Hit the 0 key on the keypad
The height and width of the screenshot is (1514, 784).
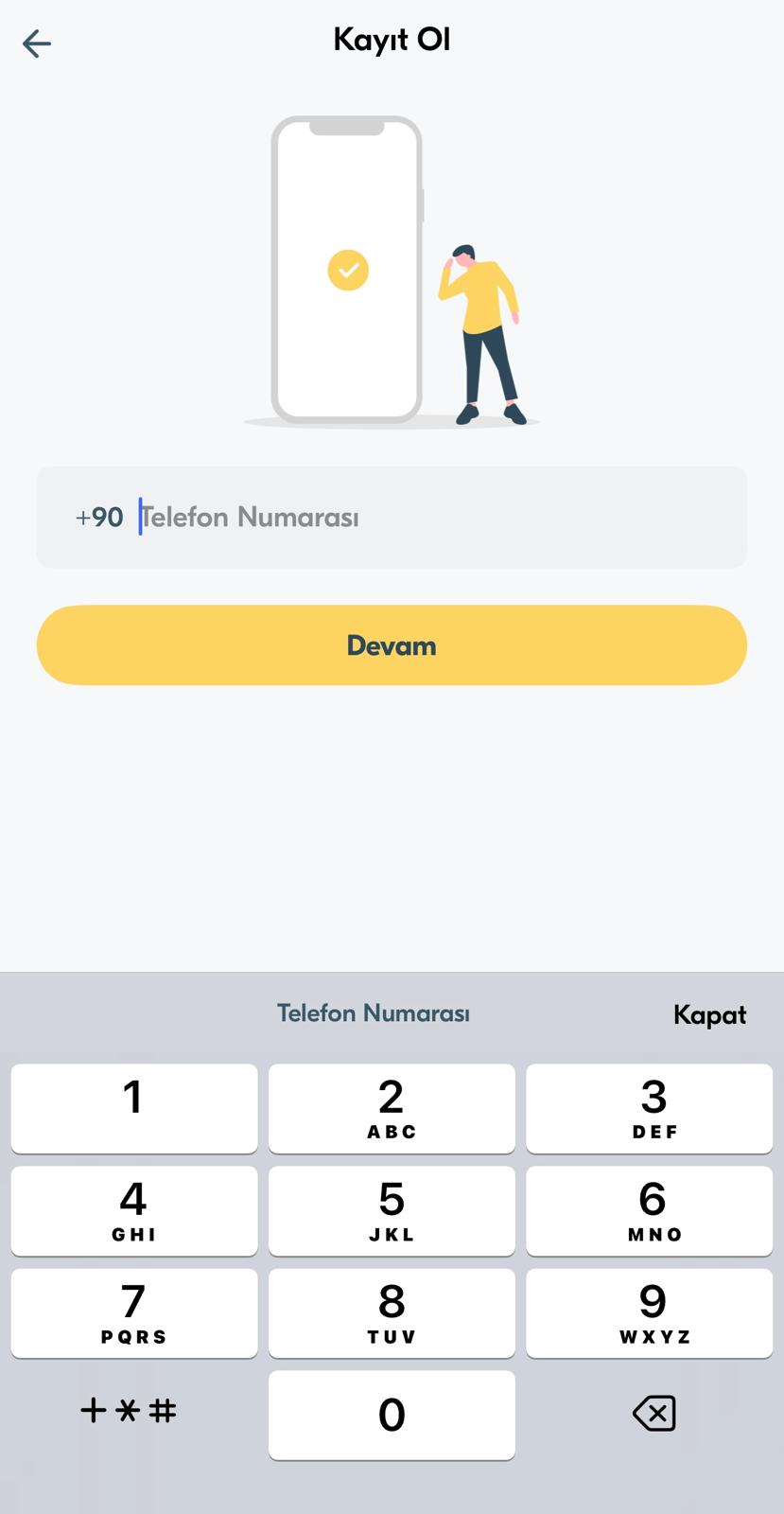(392, 1415)
